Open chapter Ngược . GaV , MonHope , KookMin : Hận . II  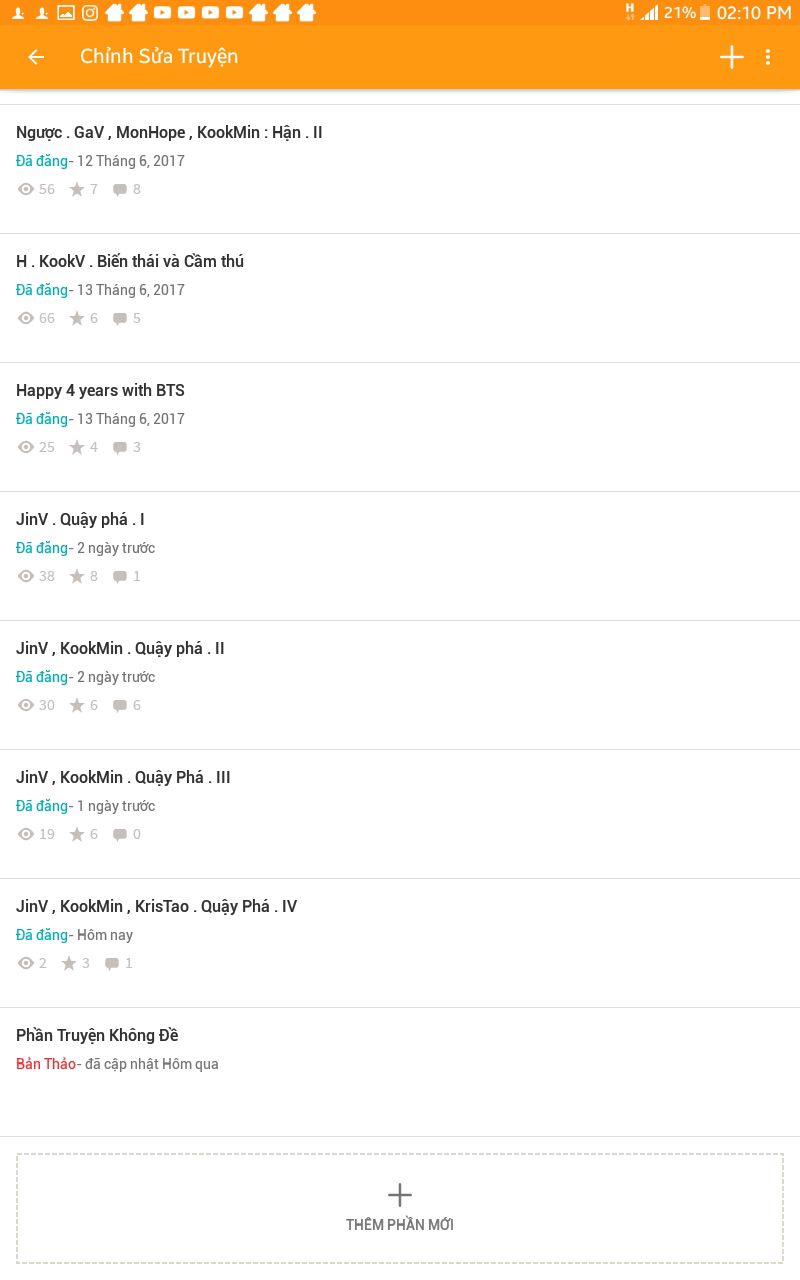(400, 169)
